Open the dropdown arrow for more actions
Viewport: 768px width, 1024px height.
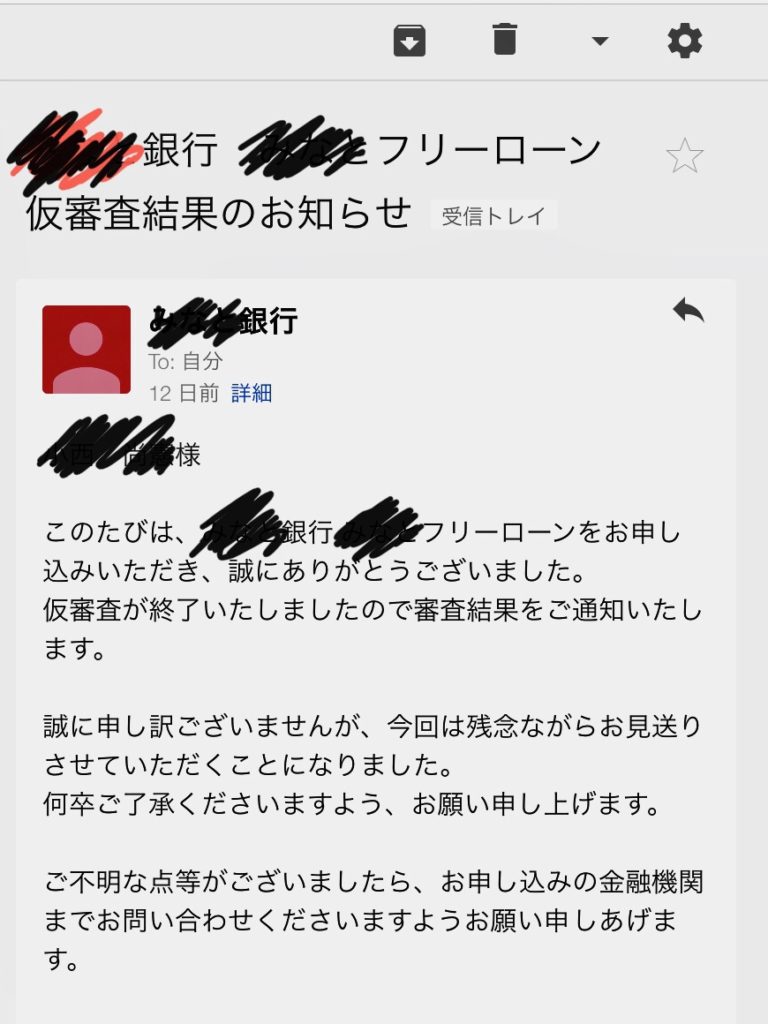pyautogui.click(x=599, y=42)
